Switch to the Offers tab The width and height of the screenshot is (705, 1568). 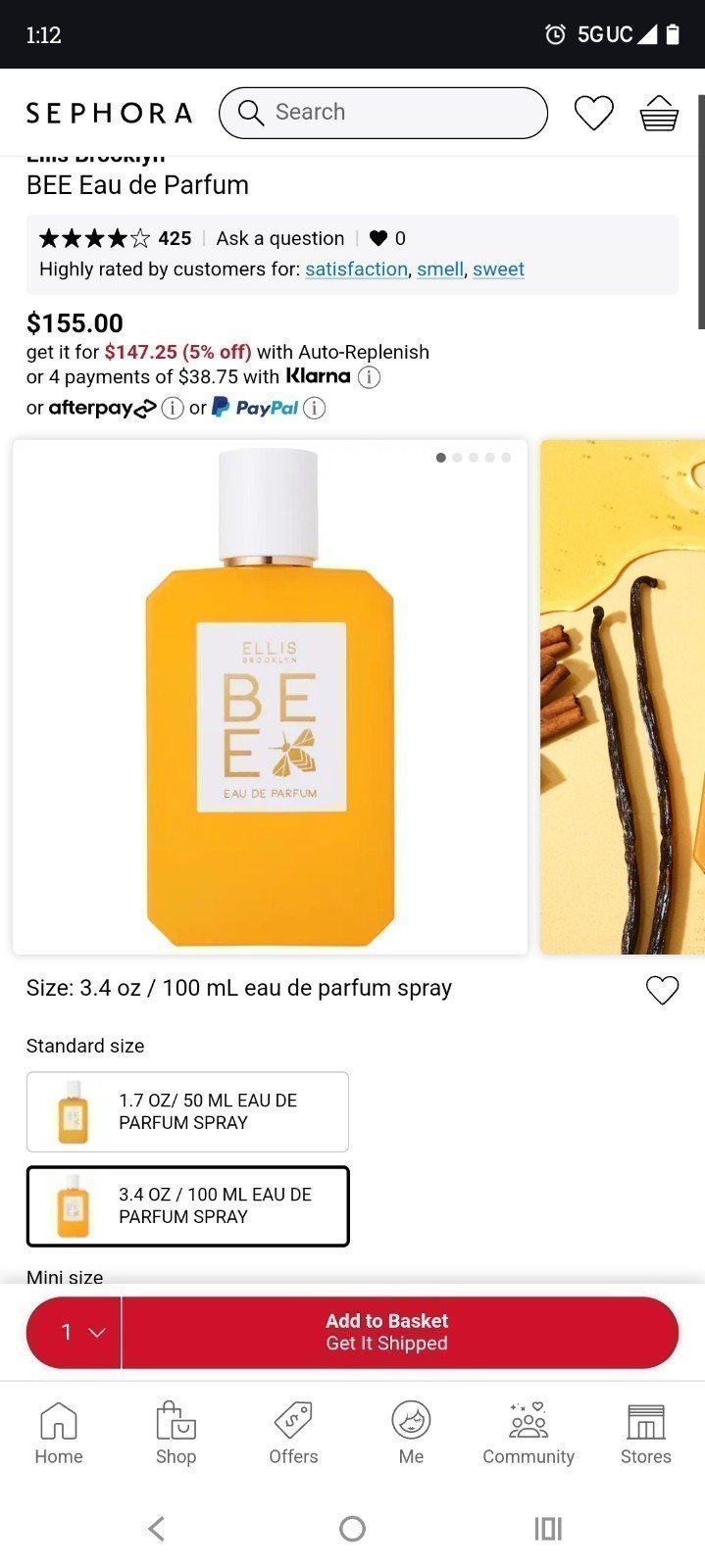pyautogui.click(x=293, y=1433)
